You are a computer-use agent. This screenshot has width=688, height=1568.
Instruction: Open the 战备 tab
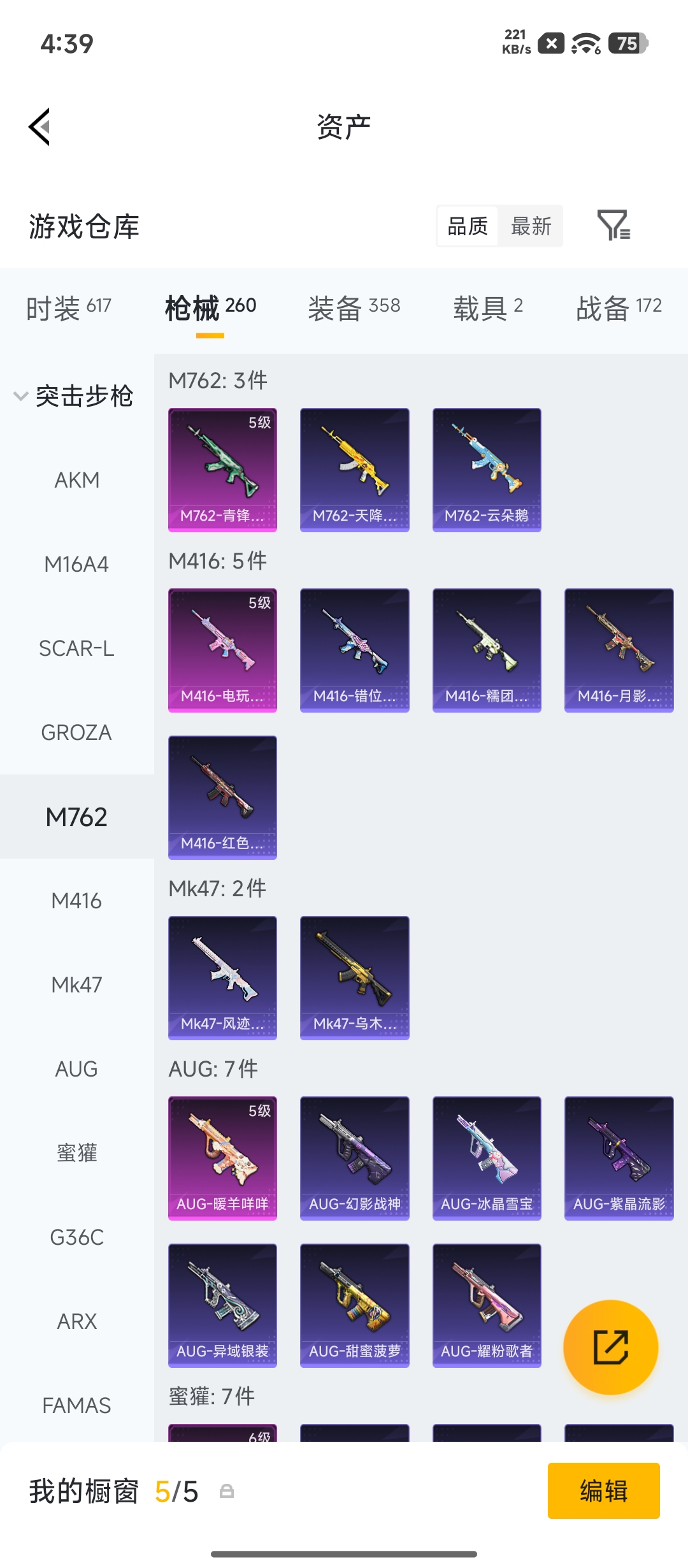619,308
